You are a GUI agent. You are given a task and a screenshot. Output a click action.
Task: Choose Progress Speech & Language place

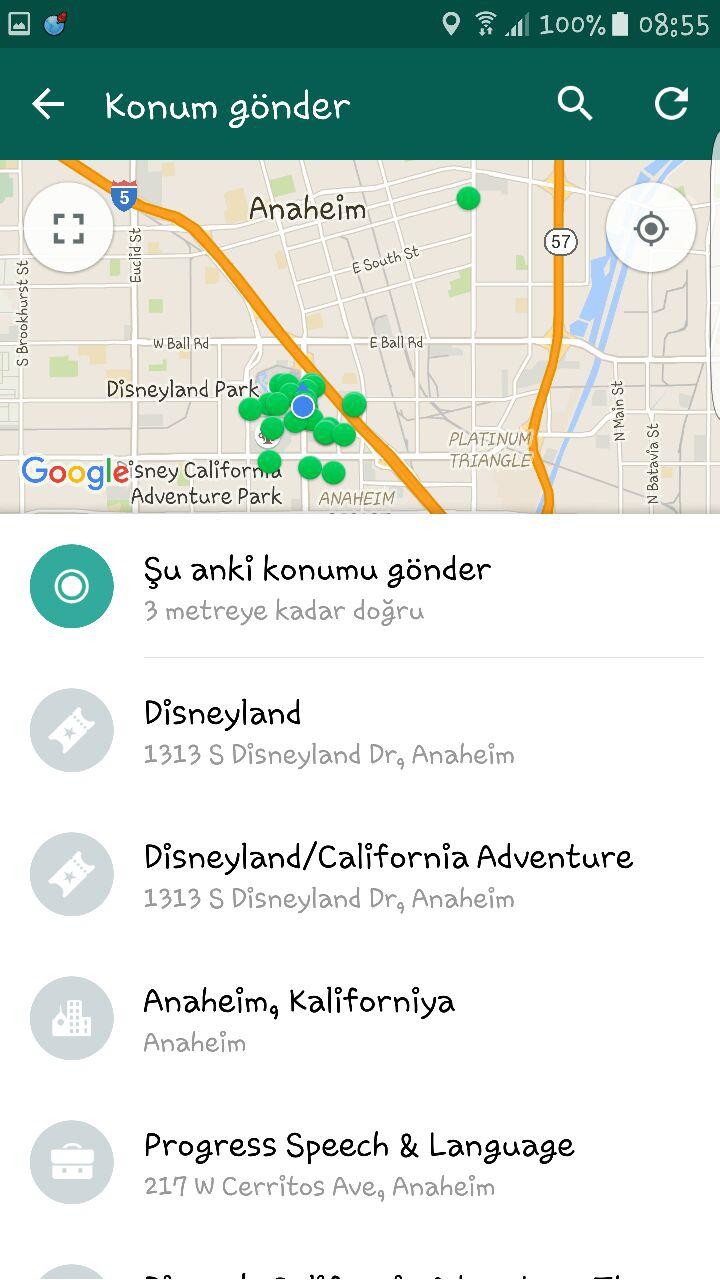[x=360, y=1163]
